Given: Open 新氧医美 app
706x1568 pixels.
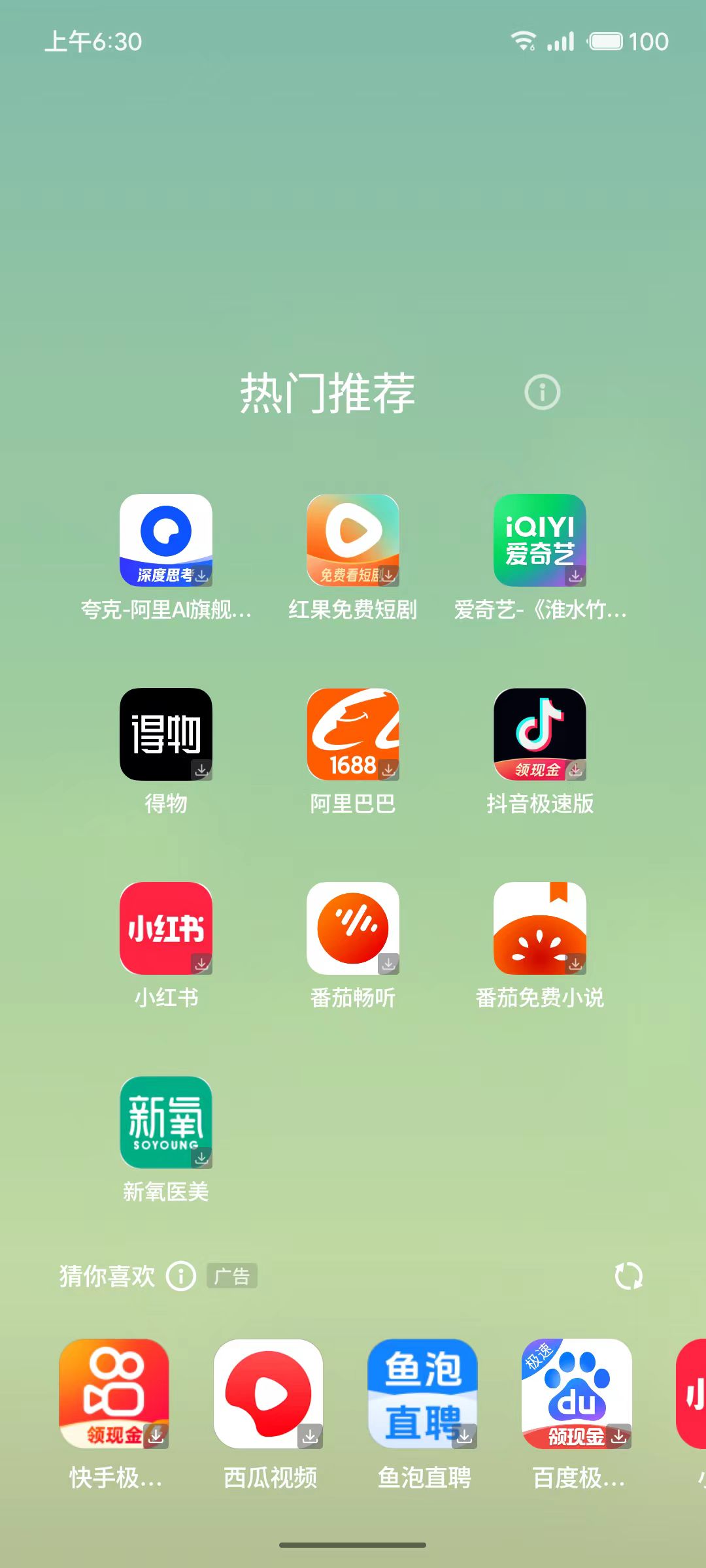Looking at the screenshot, I should pos(166,1122).
